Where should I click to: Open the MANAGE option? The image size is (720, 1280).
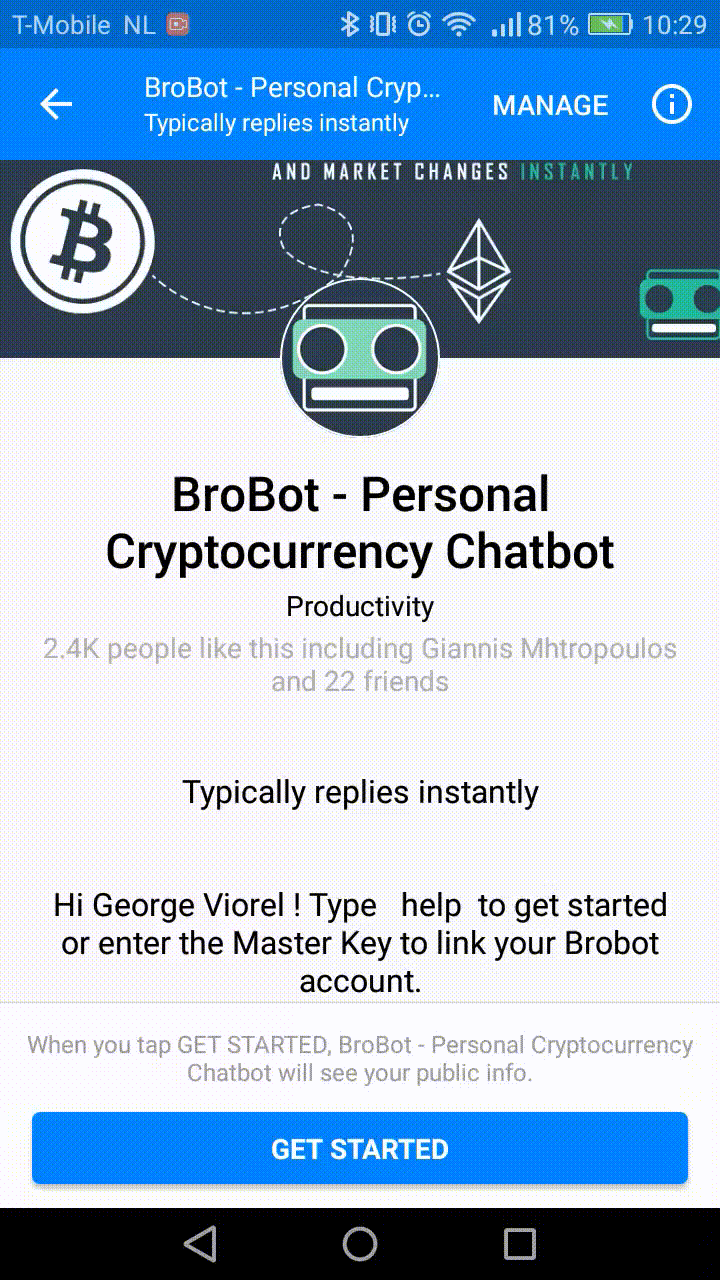pyautogui.click(x=550, y=105)
